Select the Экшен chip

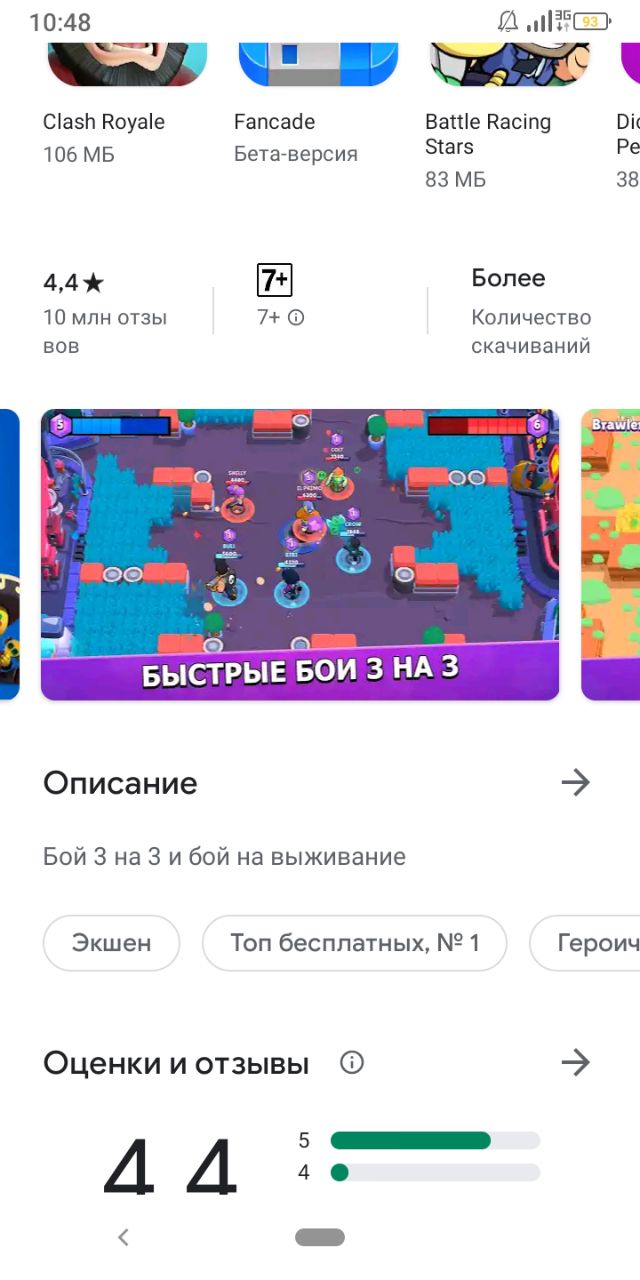click(111, 943)
